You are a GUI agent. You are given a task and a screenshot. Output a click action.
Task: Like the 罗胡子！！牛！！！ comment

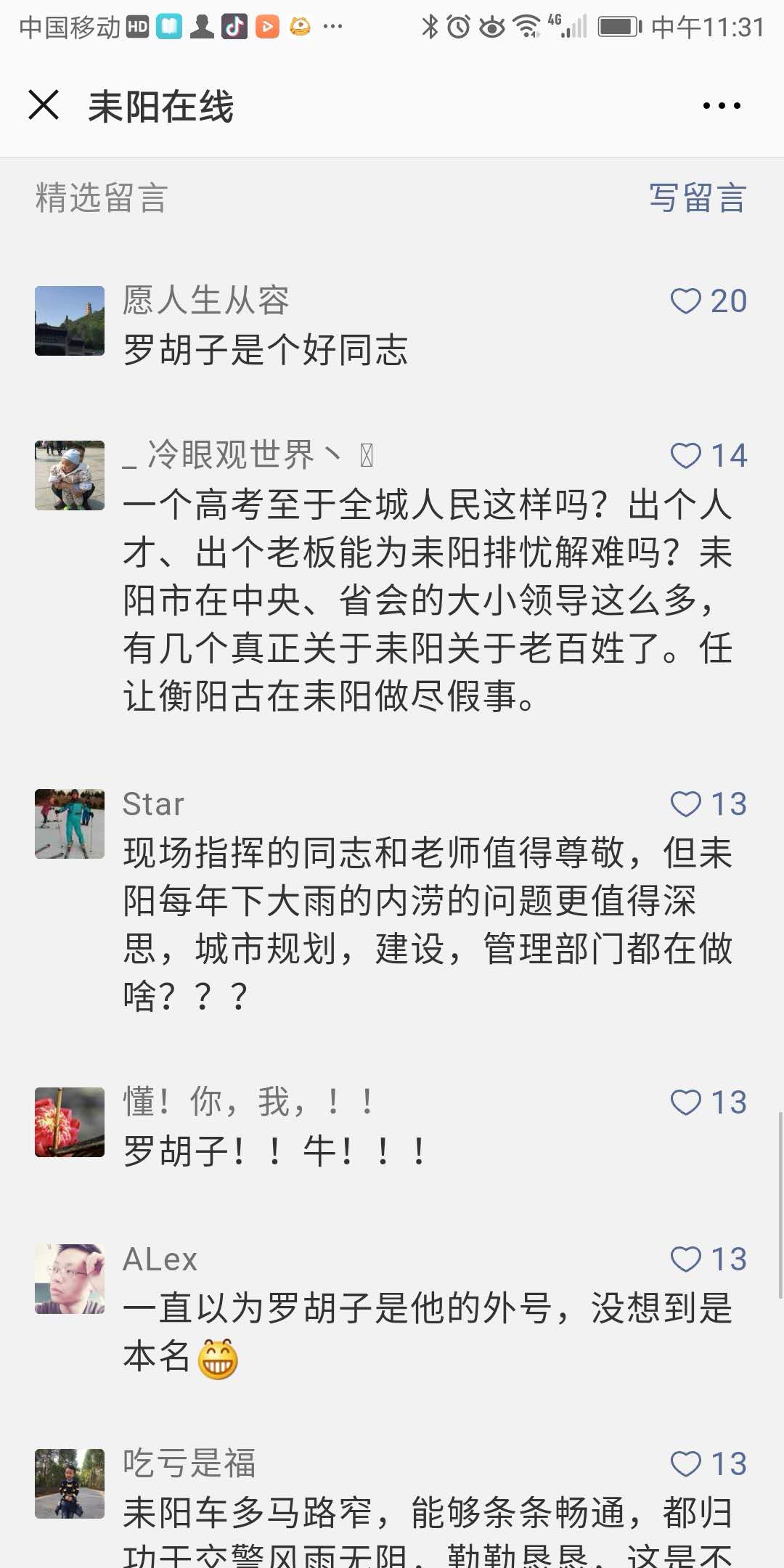pos(686,1103)
